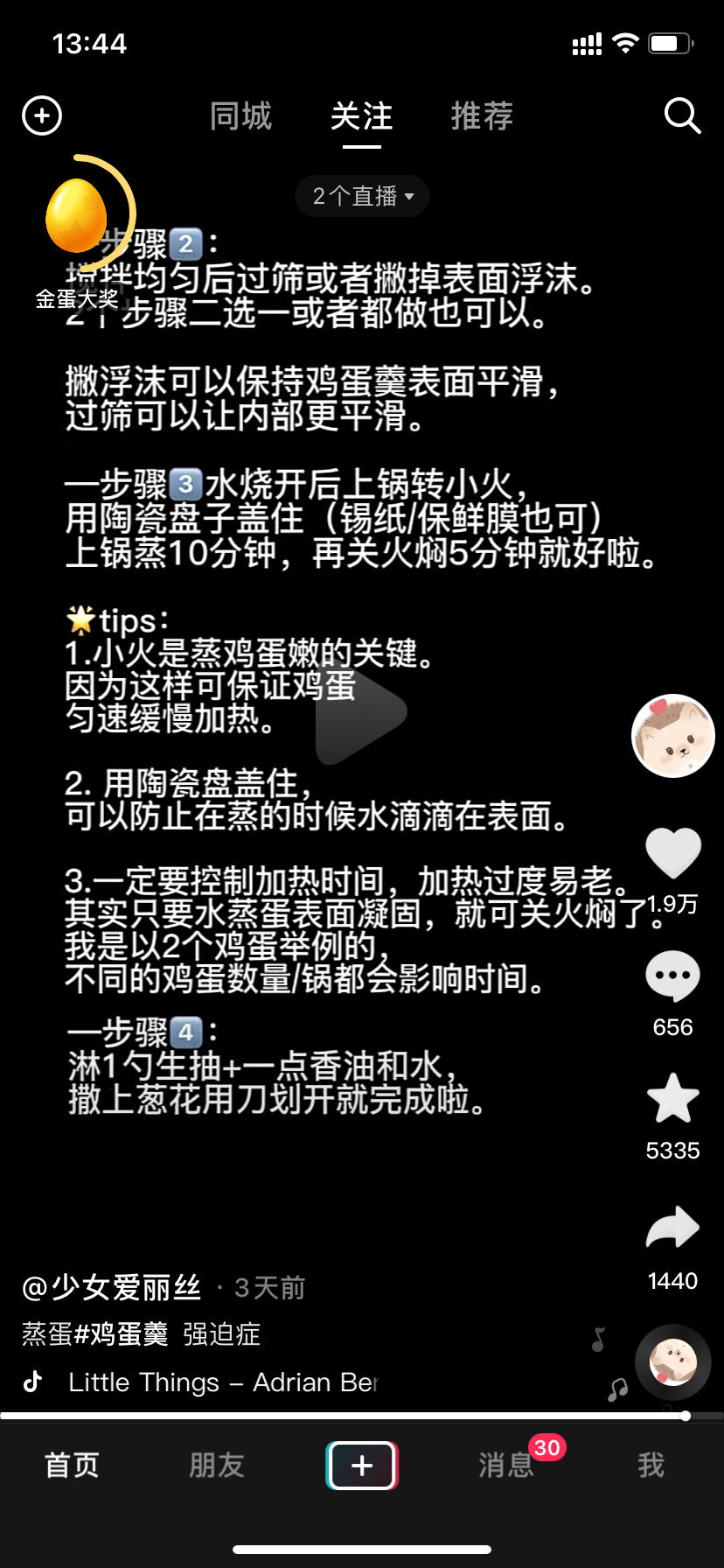The width and height of the screenshot is (724, 1568).
Task: Open the comments section
Action: 672,976
